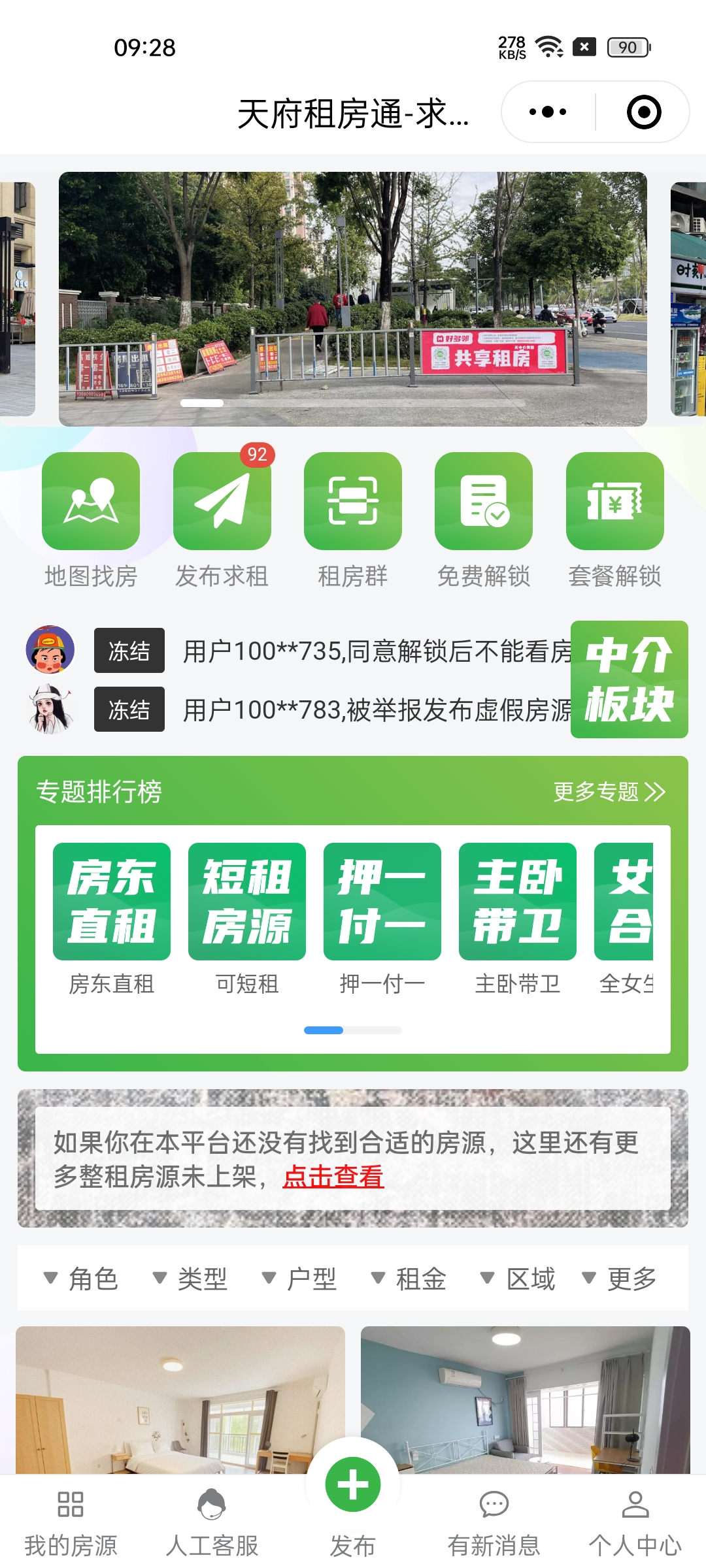
Task: Tap the green plus 发布 button
Action: (353, 1484)
